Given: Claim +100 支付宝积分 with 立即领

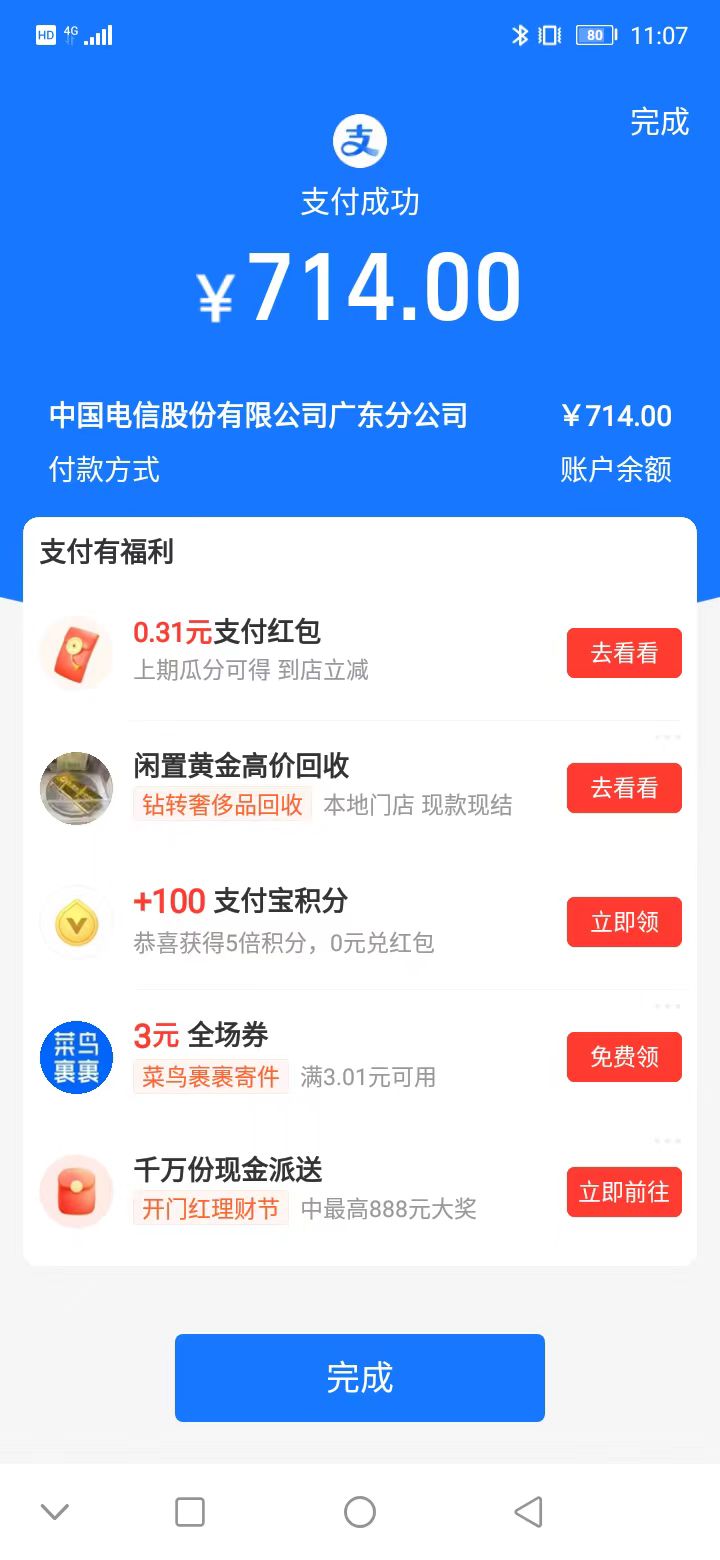Looking at the screenshot, I should pos(624,922).
